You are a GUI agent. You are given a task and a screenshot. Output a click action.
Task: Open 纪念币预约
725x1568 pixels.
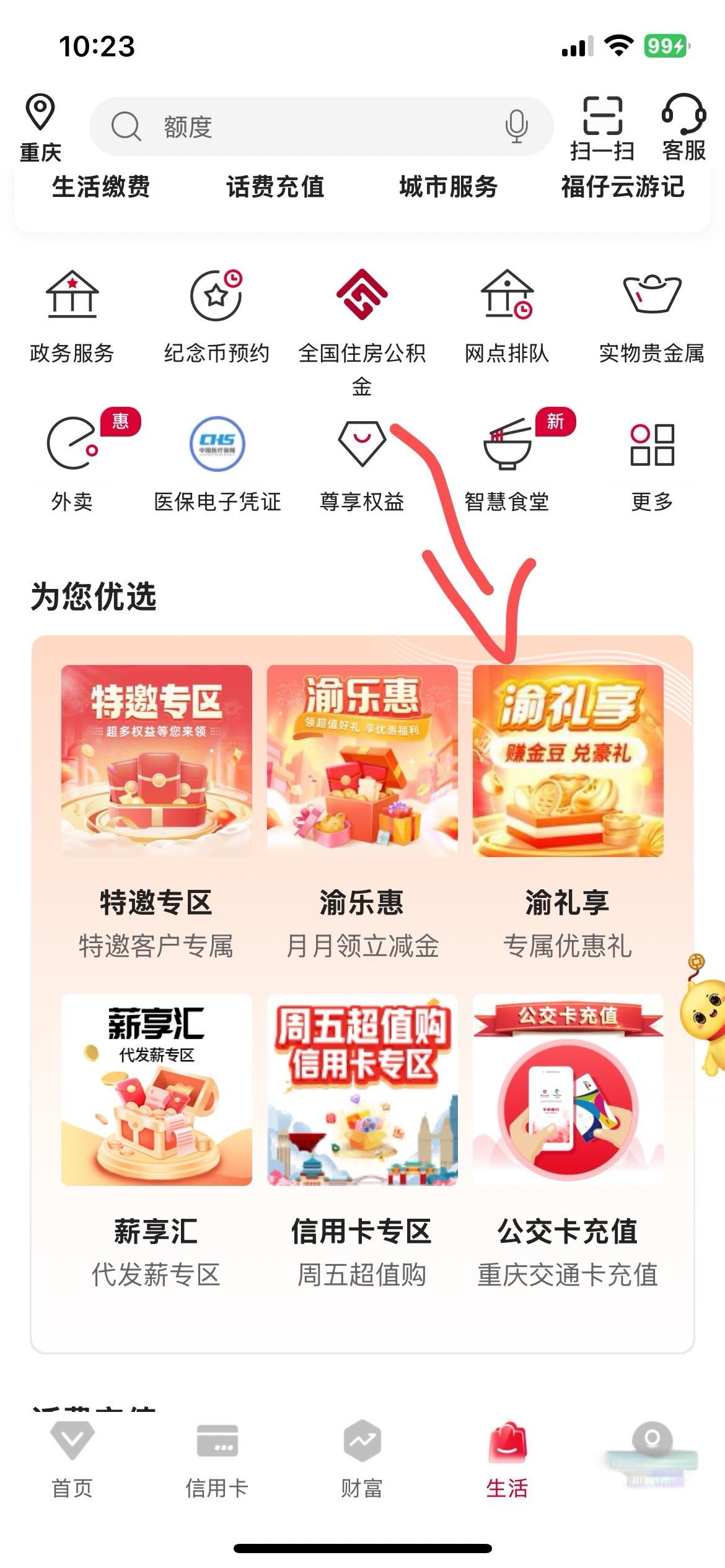tap(216, 316)
